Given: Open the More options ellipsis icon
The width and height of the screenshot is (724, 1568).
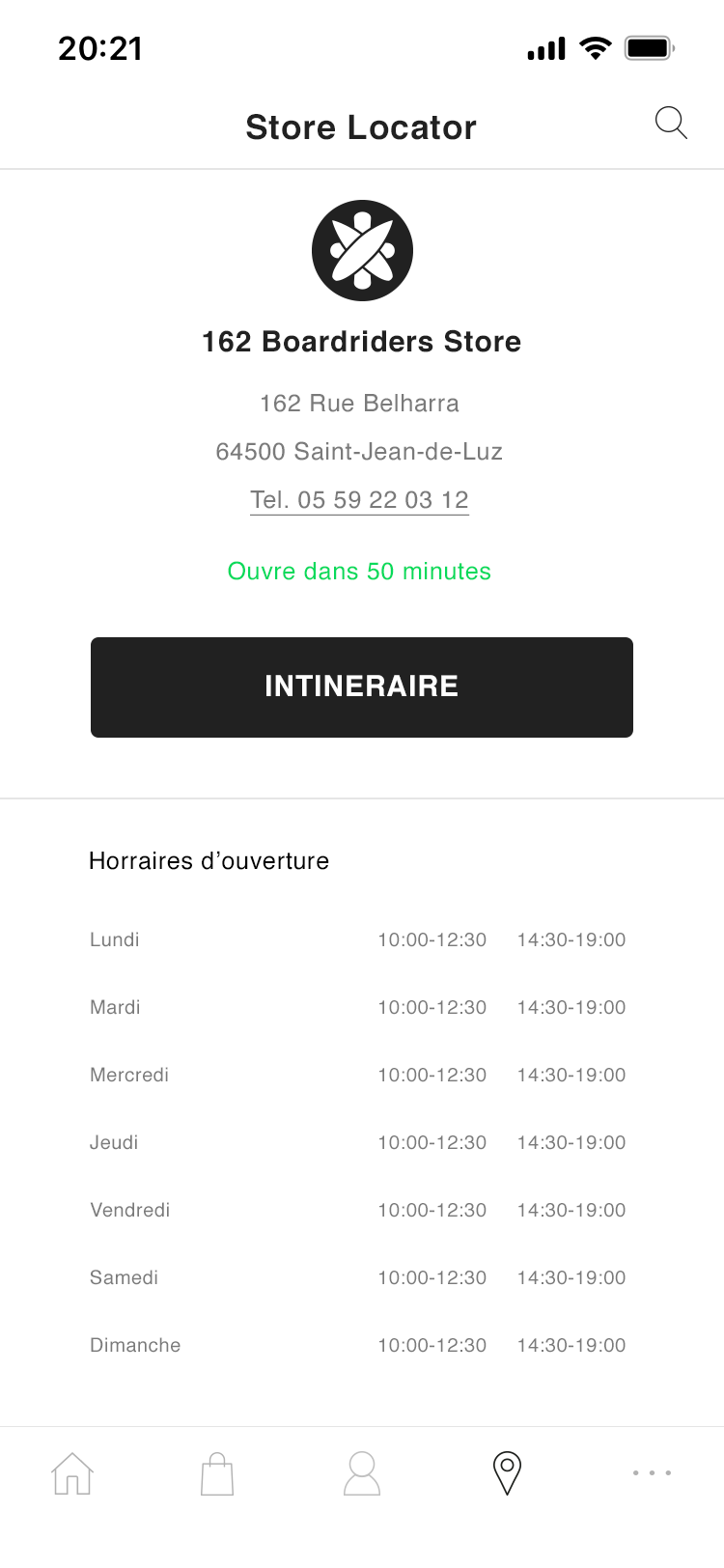Looking at the screenshot, I should (652, 1473).
